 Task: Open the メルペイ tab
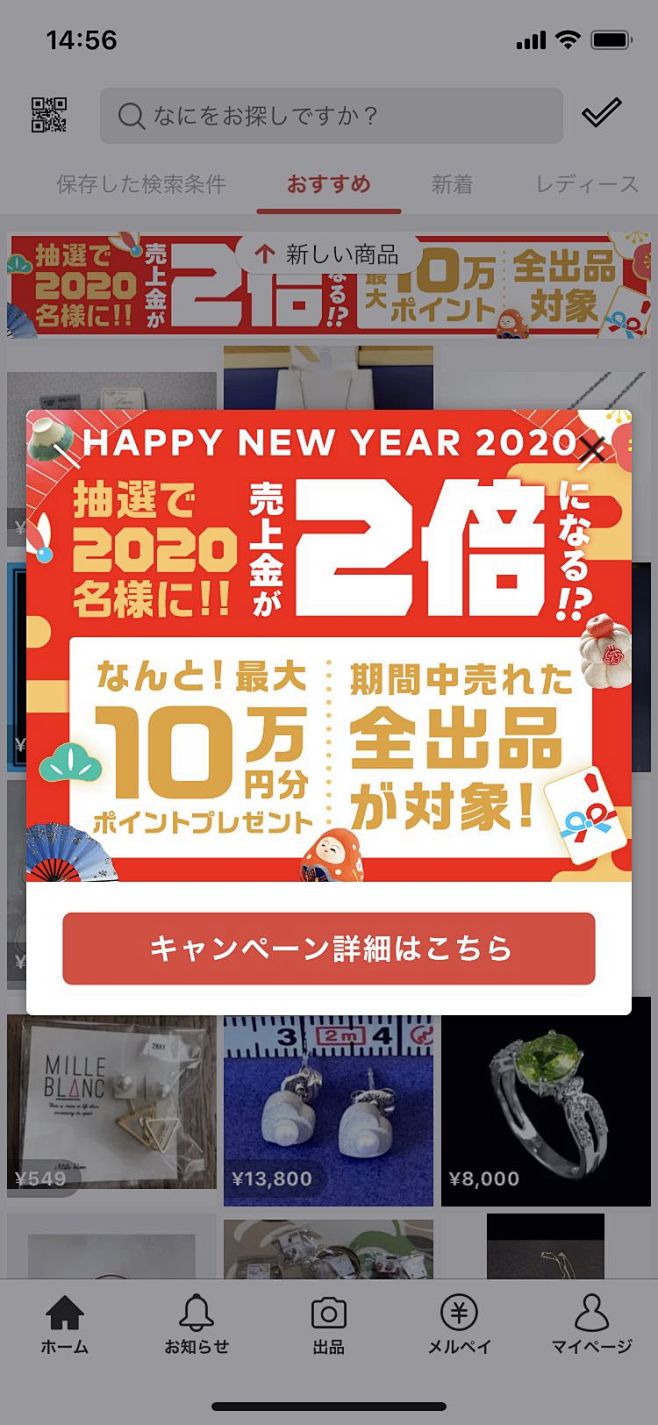click(x=459, y=1325)
